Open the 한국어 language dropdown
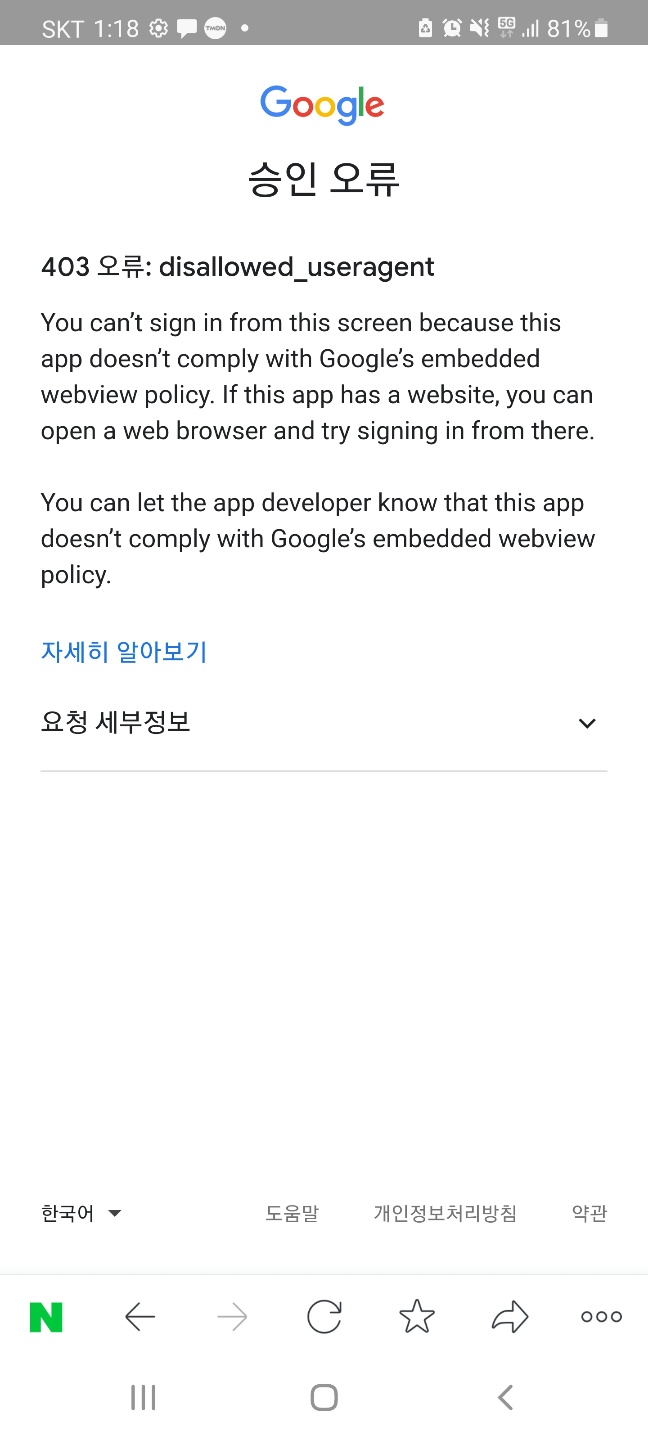This screenshot has width=648, height=1440. (x=81, y=1214)
